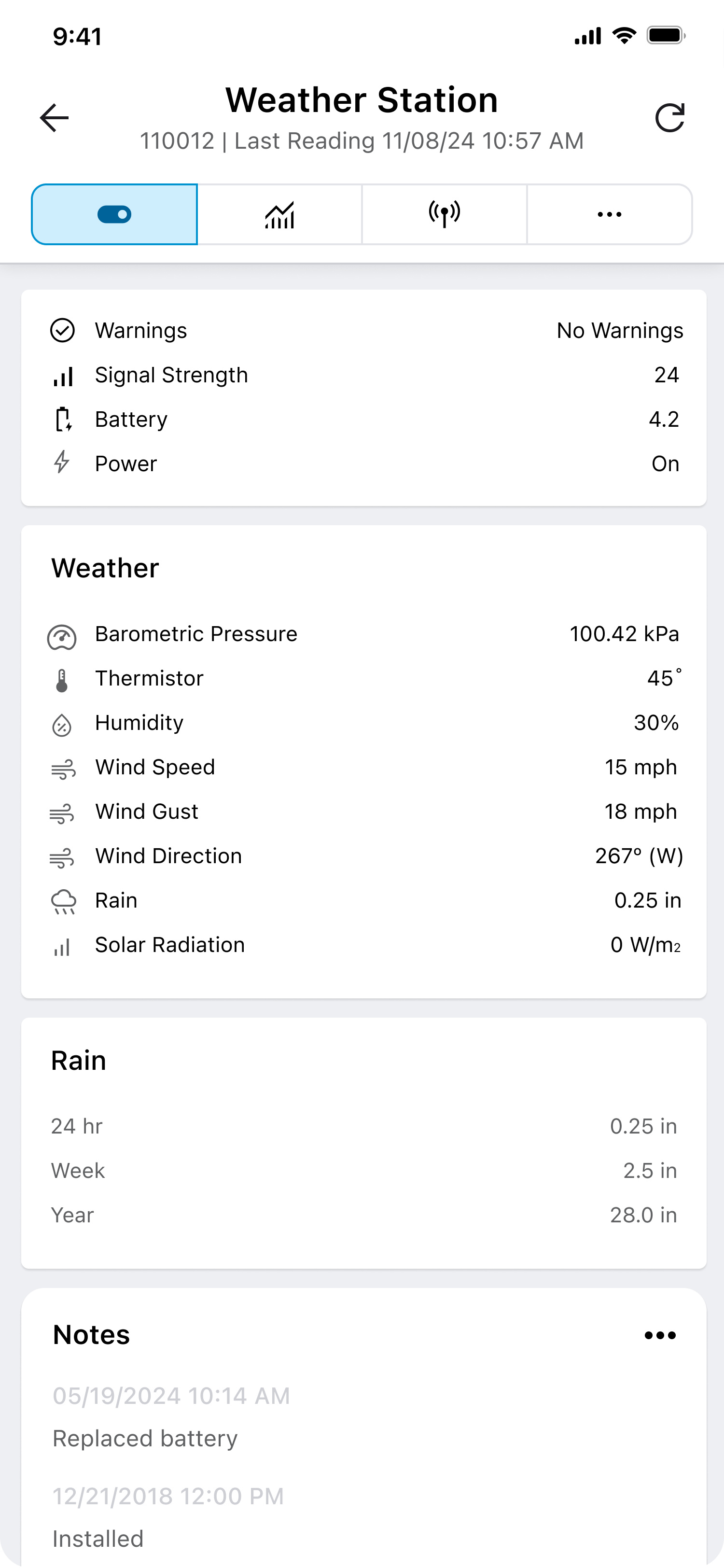Open the Notes options menu
The image size is (724, 1568).
(x=660, y=1335)
